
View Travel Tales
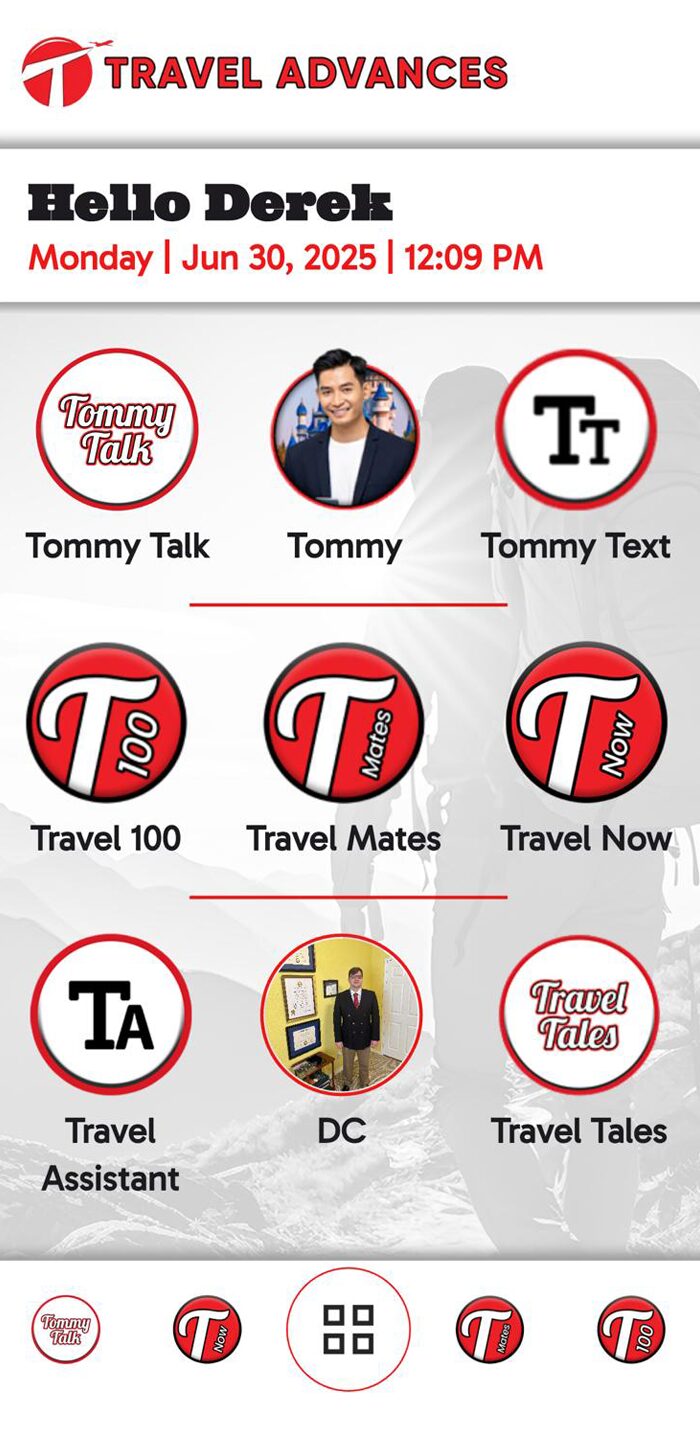point(579,1015)
